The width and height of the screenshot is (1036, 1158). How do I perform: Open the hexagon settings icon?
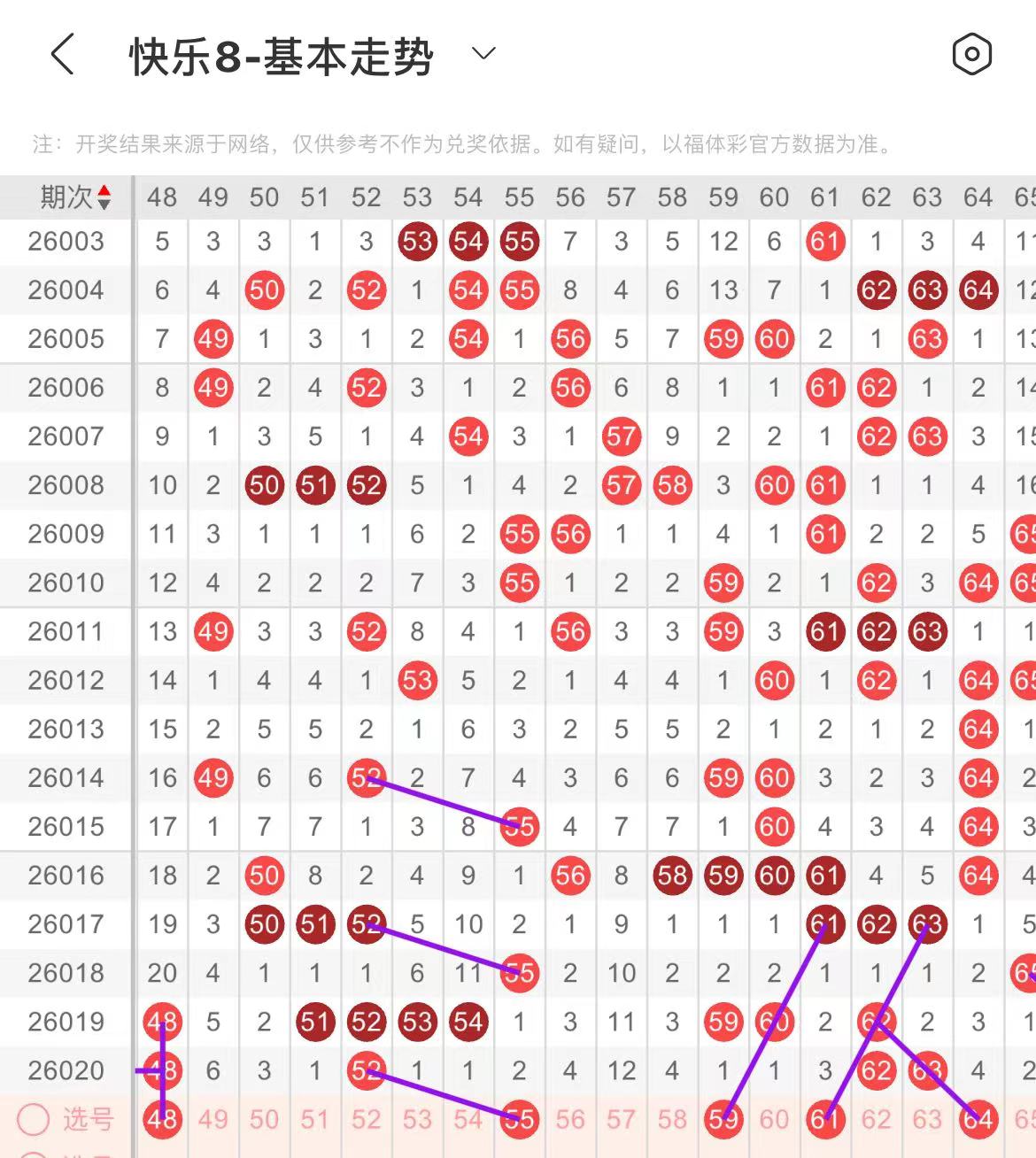(x=971, y=55)
